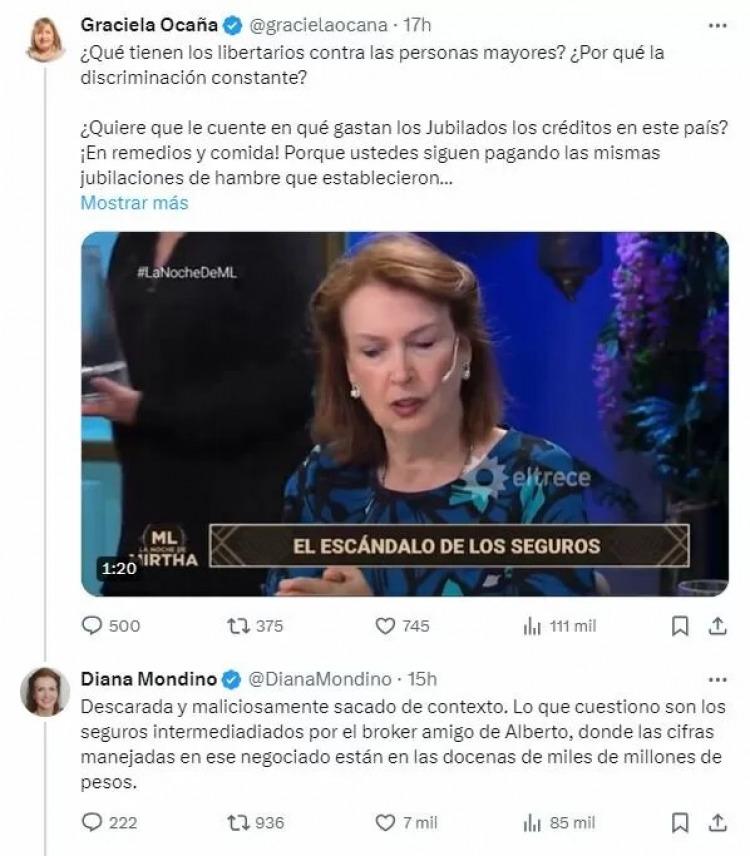Open Graciela Ocaña's profile picture

pos(46,39)
